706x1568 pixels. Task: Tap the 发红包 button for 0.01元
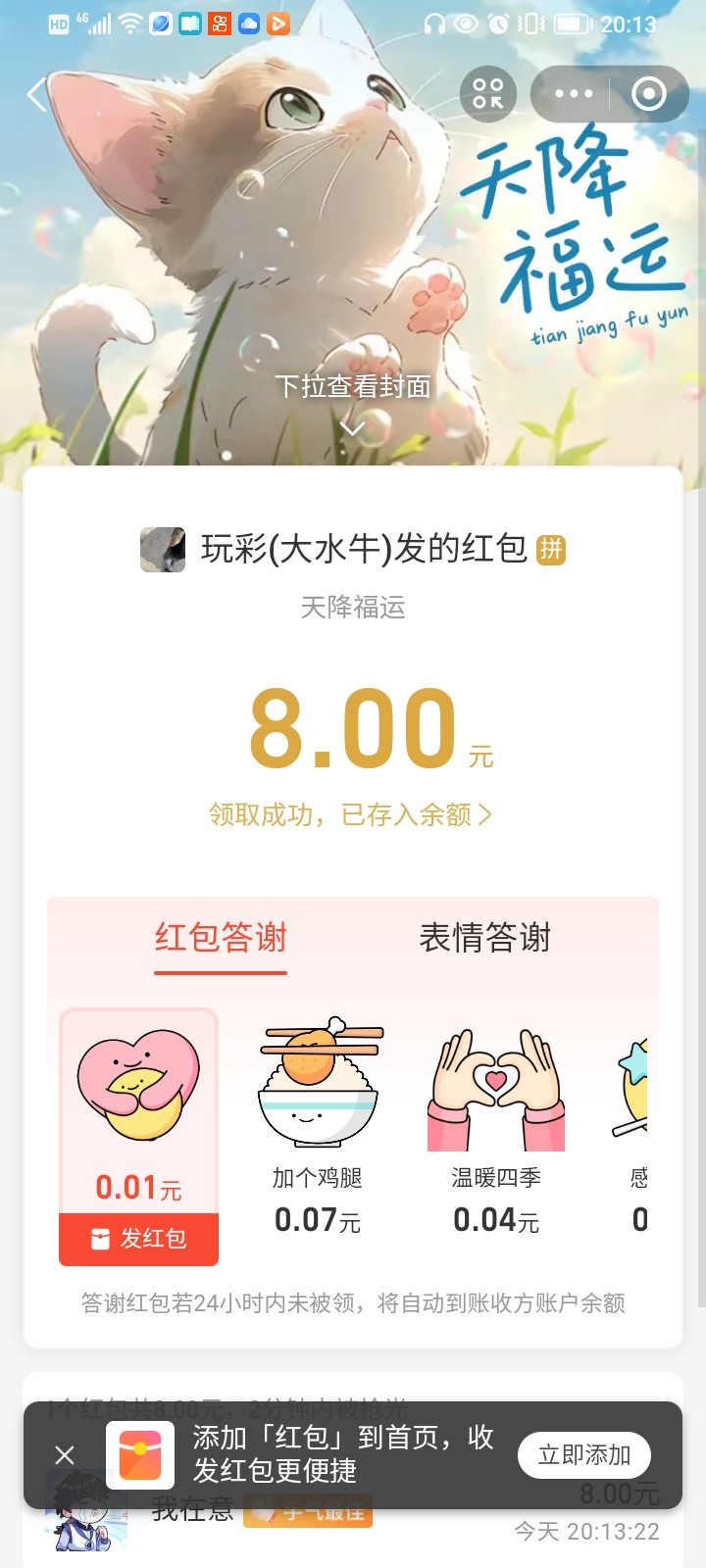coord(139,1239)
